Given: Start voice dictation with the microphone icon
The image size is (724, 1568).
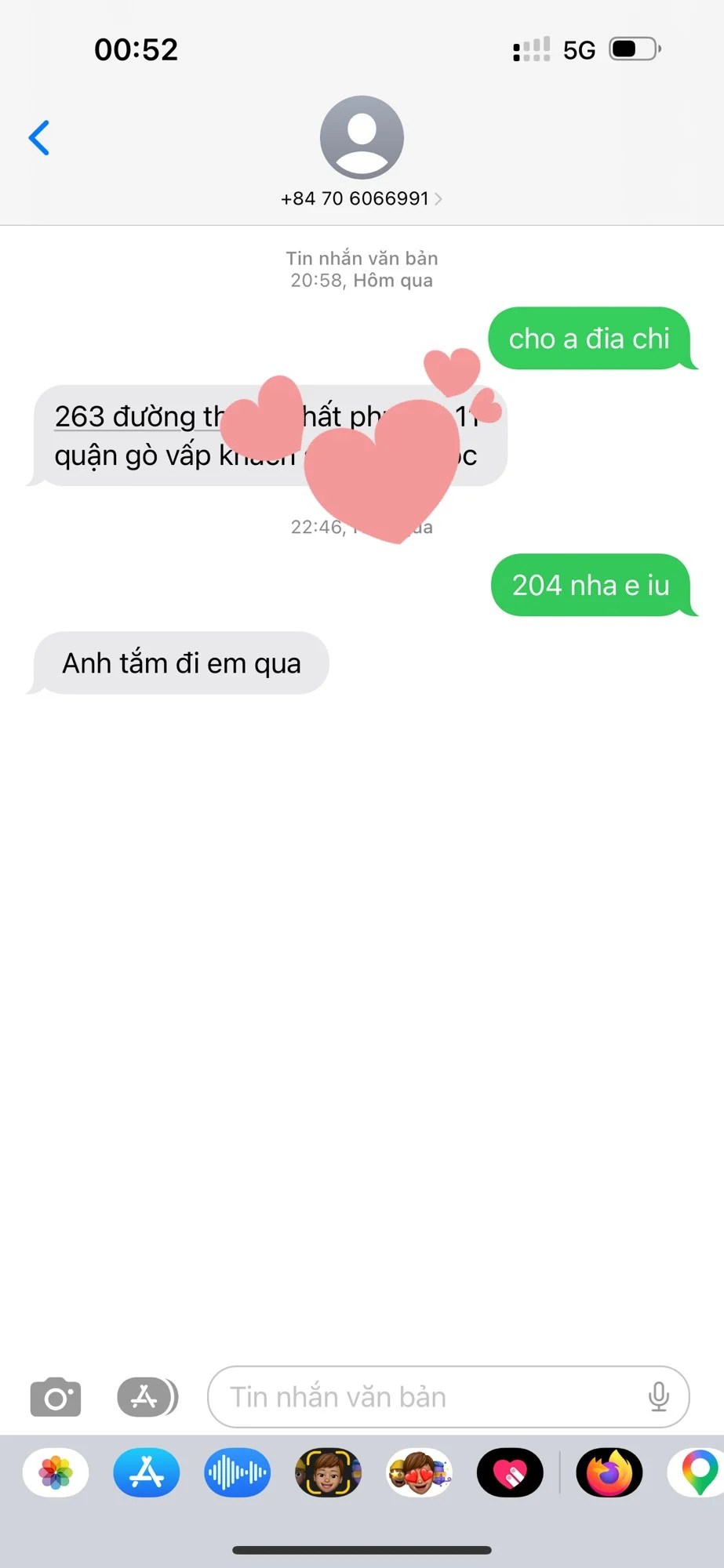Looking at the screenshot, I should (658, 1397).
